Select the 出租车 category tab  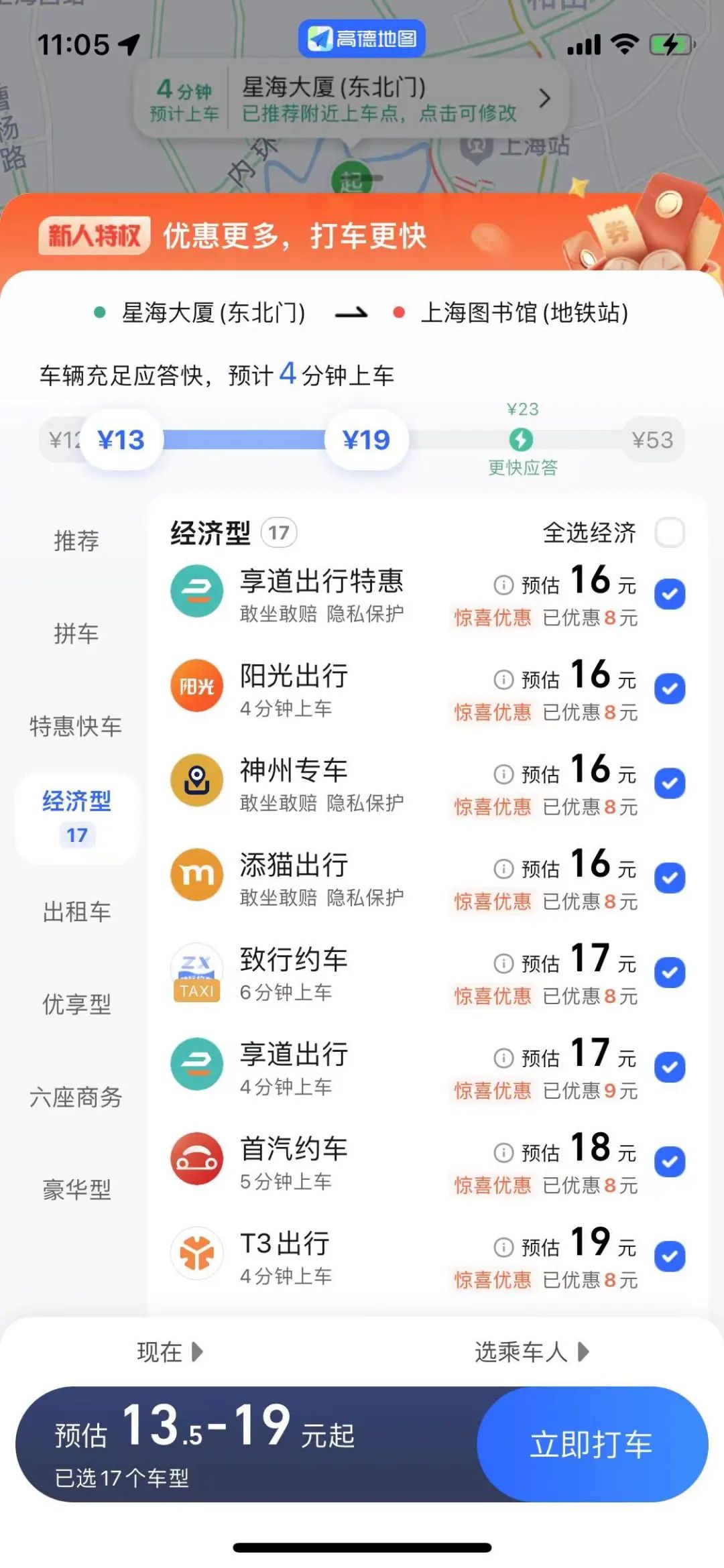point(76,912)
